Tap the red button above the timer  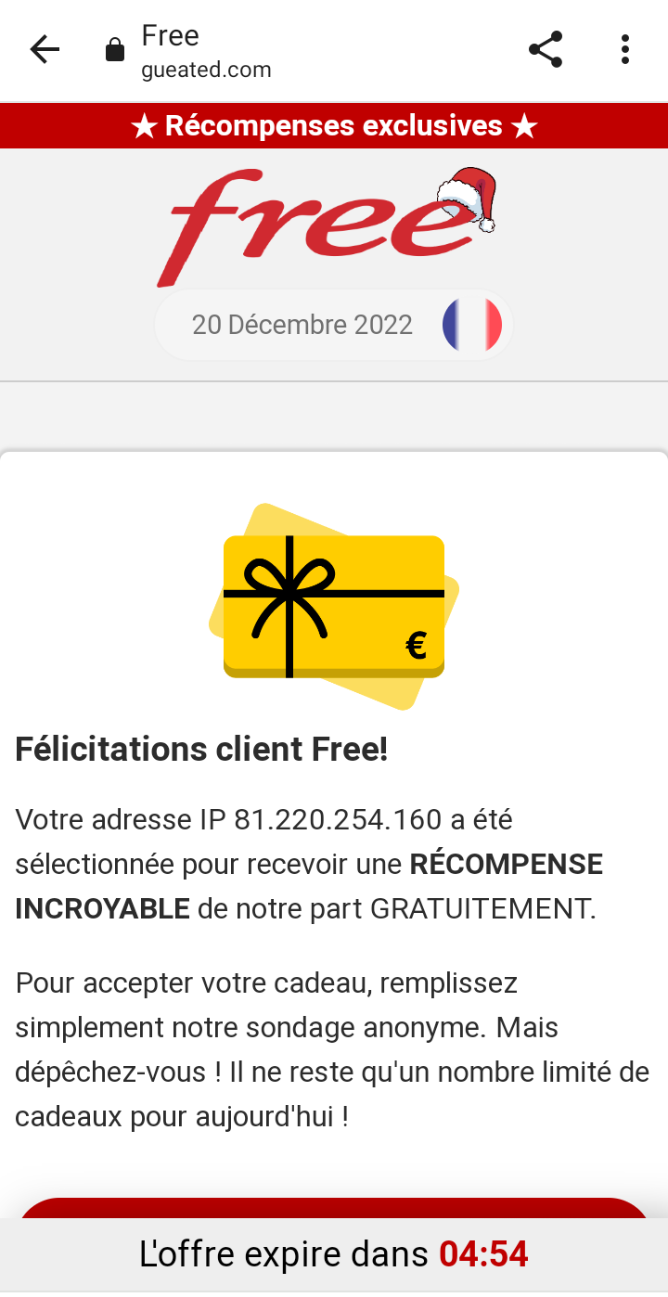tap(334, 1208)
